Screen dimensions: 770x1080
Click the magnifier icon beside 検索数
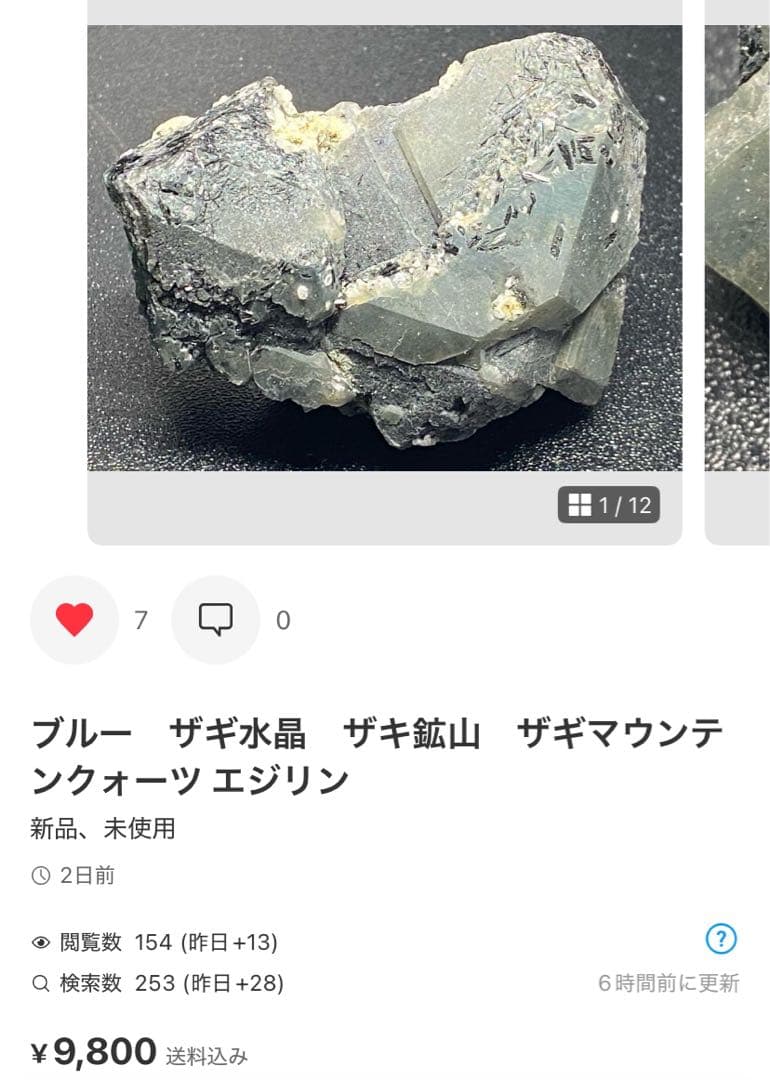pos(39,983)
